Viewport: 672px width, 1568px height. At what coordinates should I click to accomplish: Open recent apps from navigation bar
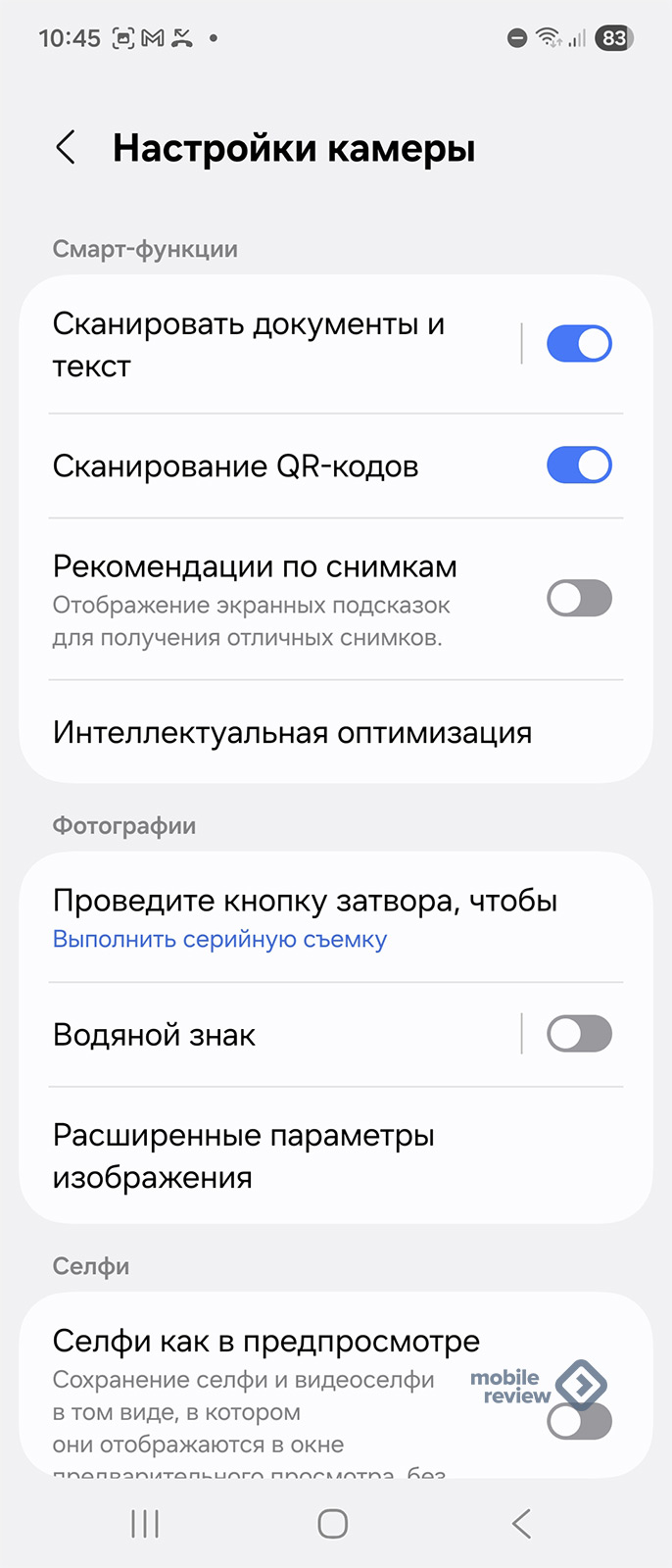click(x=145, y=1523)
